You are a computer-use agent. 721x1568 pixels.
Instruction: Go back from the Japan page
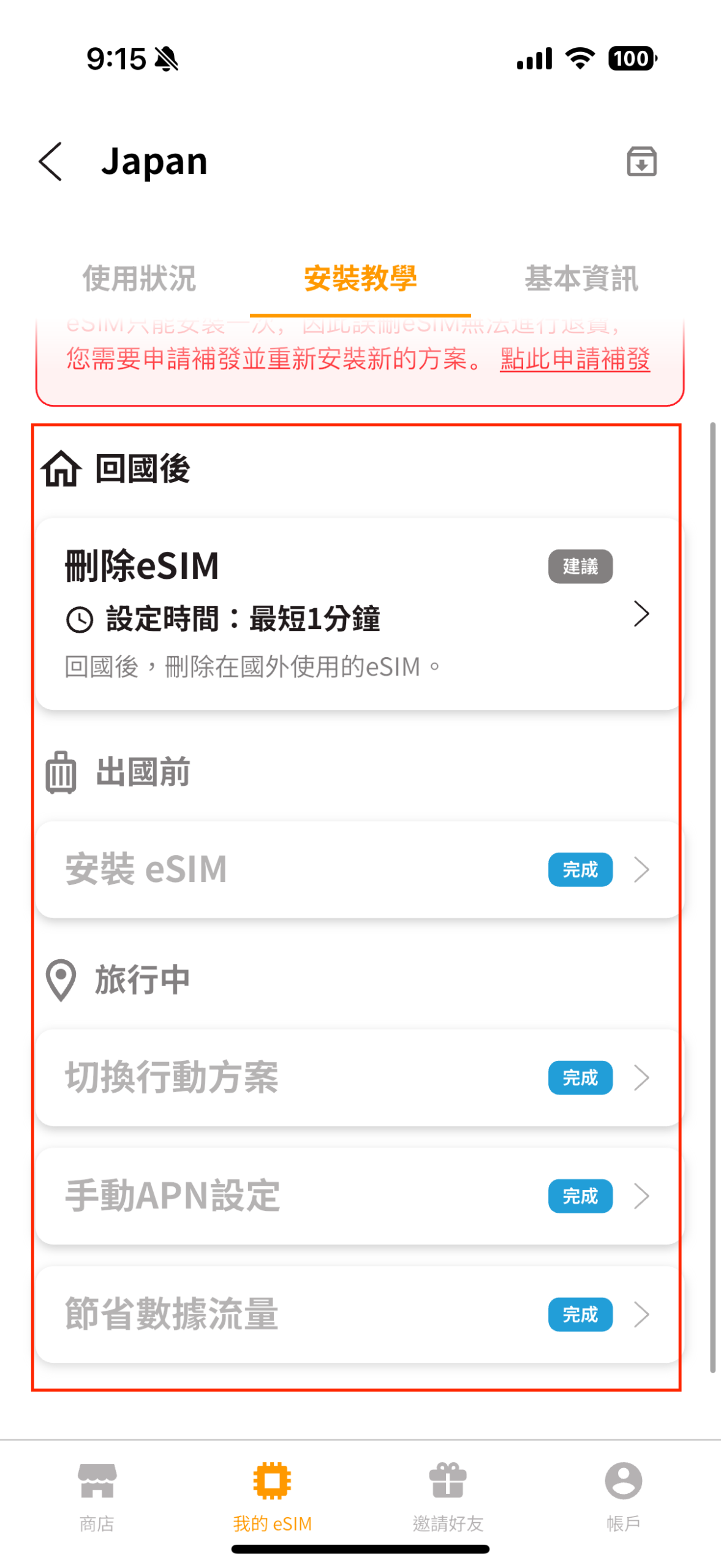tap(50, 162)
